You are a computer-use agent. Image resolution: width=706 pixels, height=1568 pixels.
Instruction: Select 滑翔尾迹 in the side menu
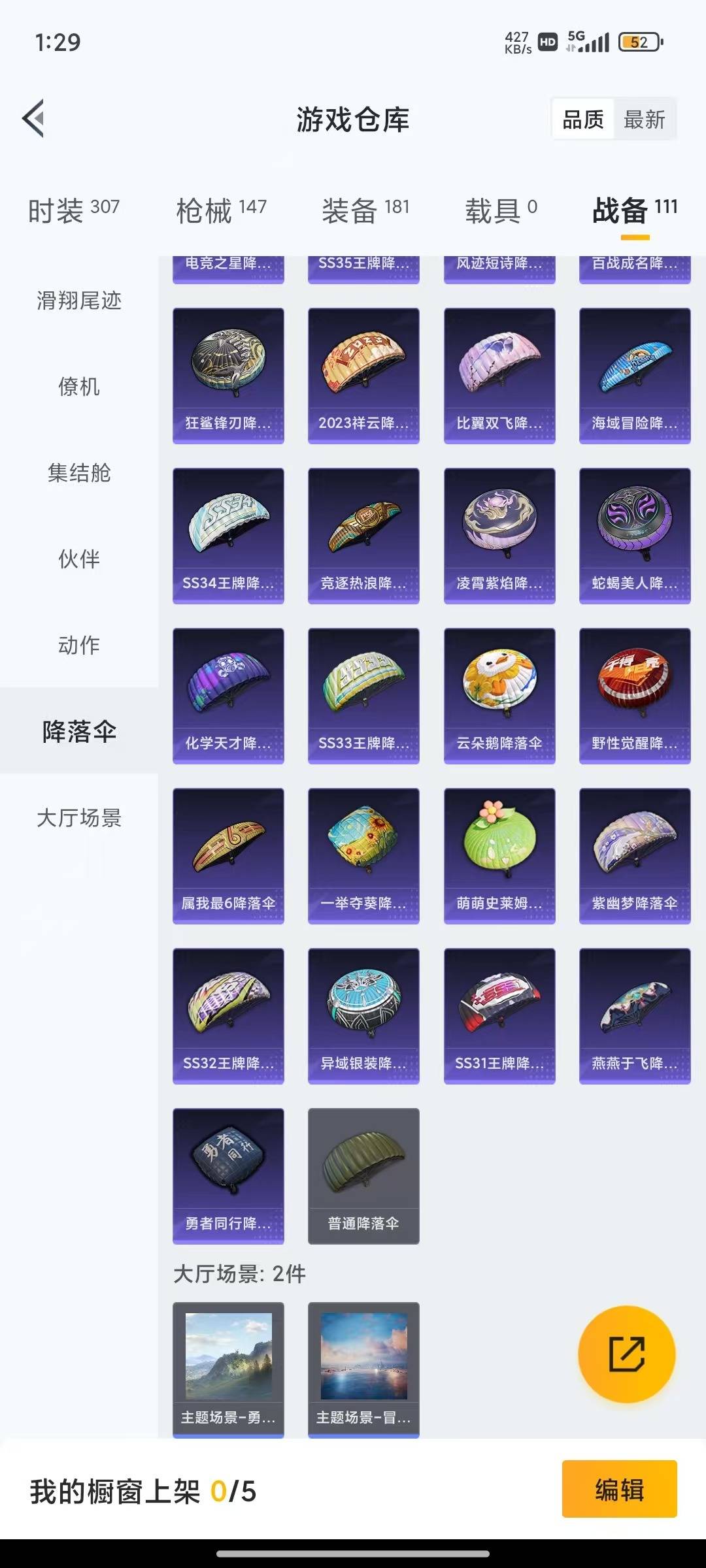pyautogui.click(x=79, y=301)
